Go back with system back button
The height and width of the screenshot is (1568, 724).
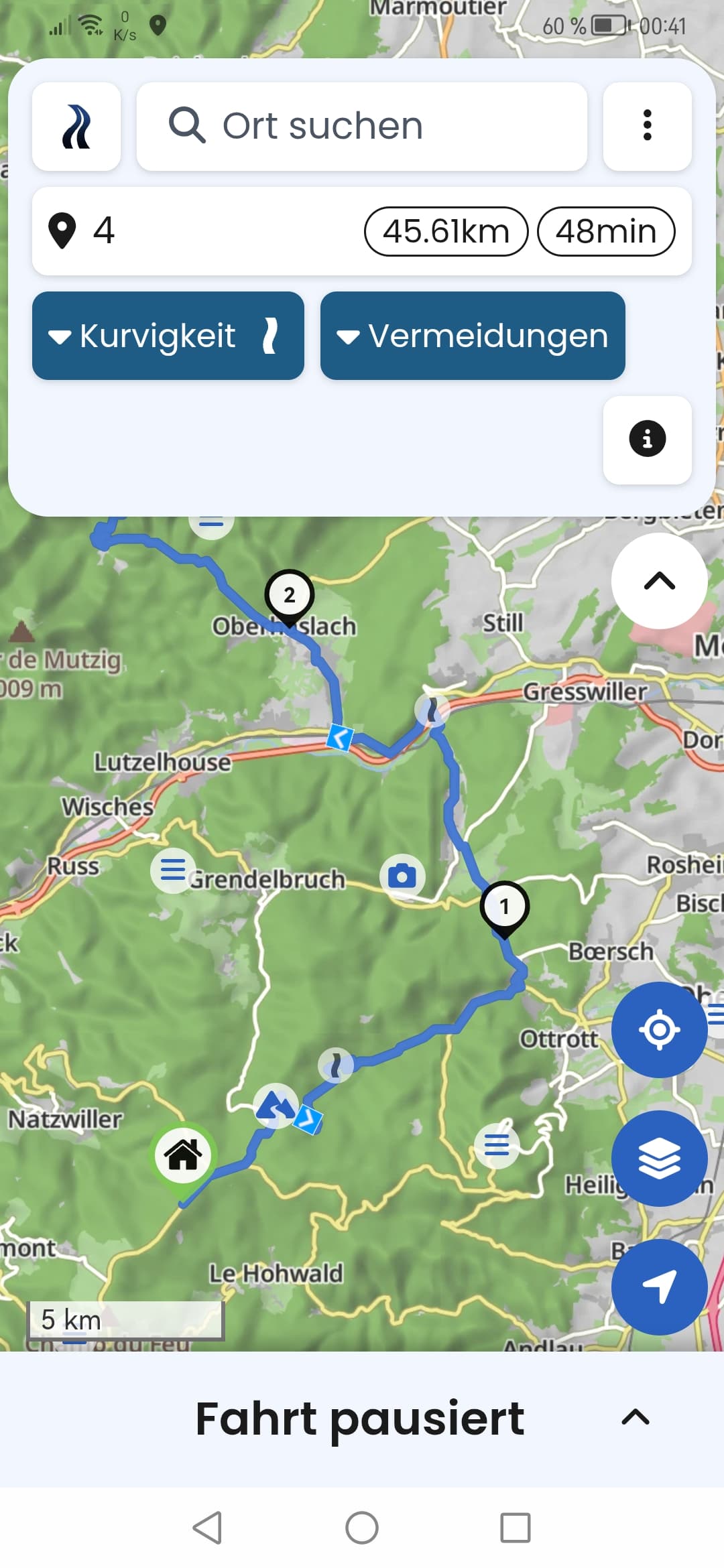(207, 1528)
